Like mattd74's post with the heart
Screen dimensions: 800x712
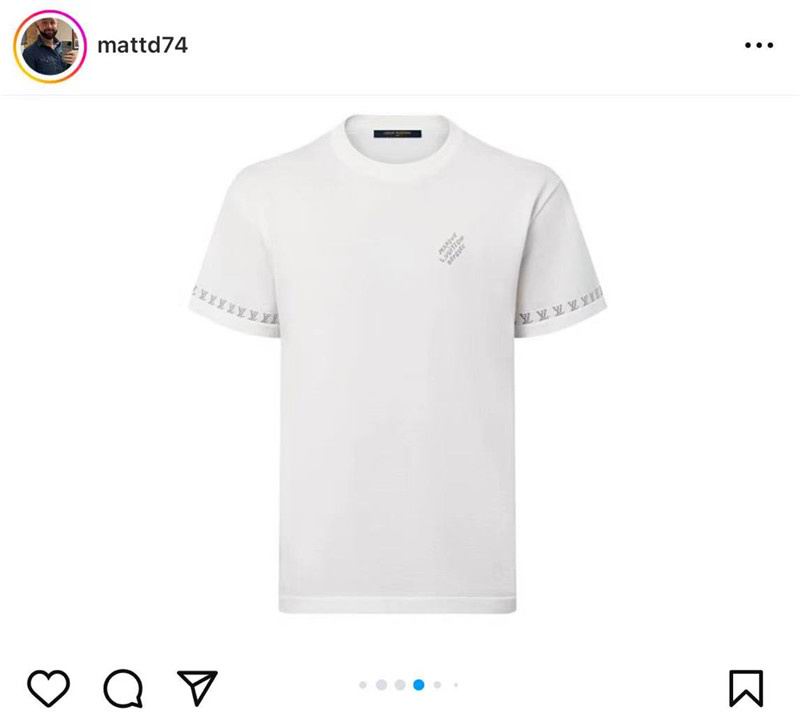pos(47,686)
